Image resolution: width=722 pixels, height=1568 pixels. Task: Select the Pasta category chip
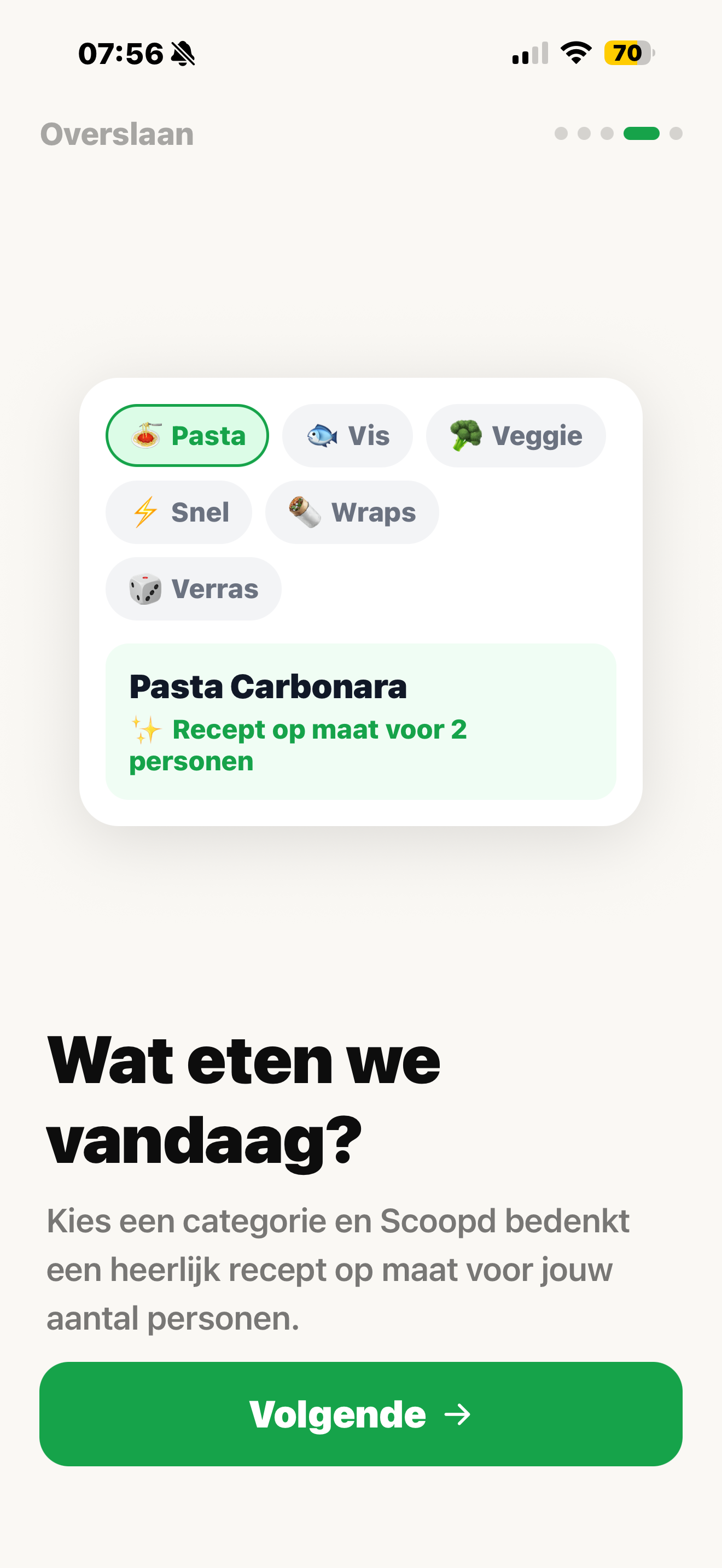188,436
